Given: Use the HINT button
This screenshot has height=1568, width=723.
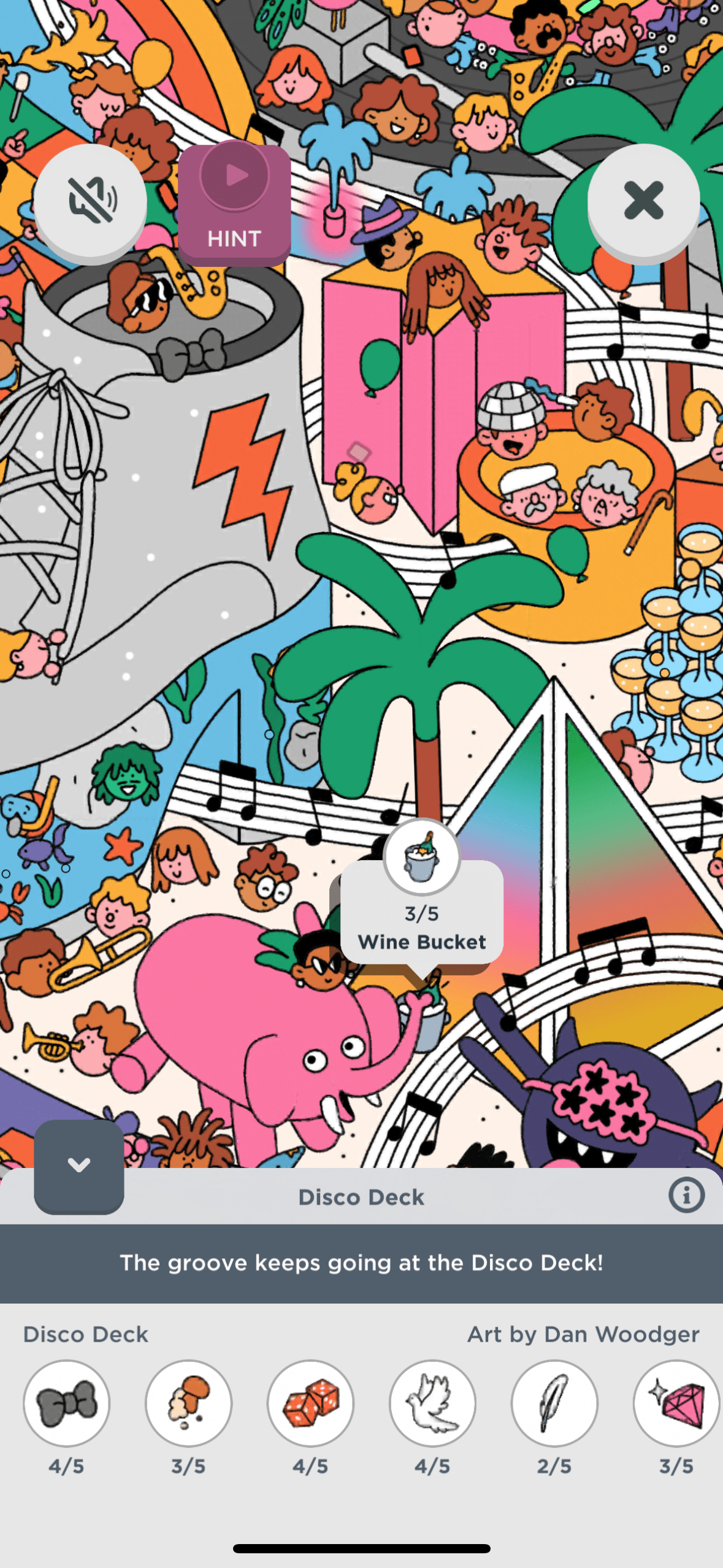Looking at the screenshot, I should 234,204.
